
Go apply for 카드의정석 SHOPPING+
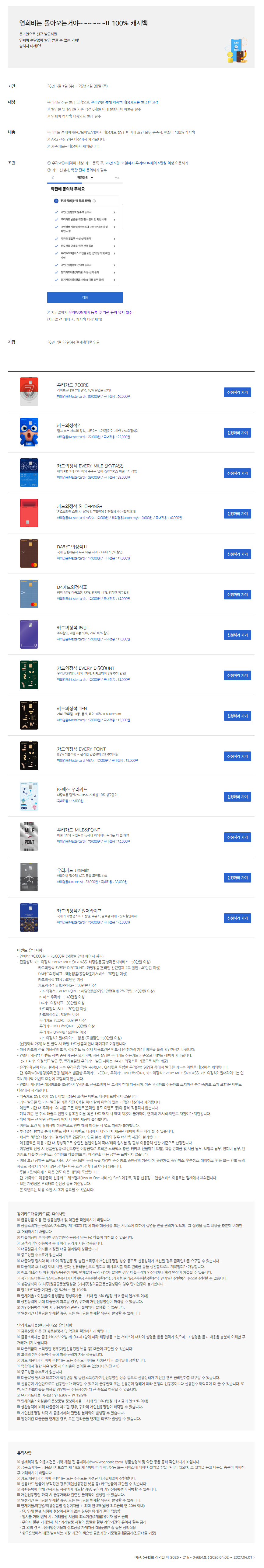click(x=237, y=514)
